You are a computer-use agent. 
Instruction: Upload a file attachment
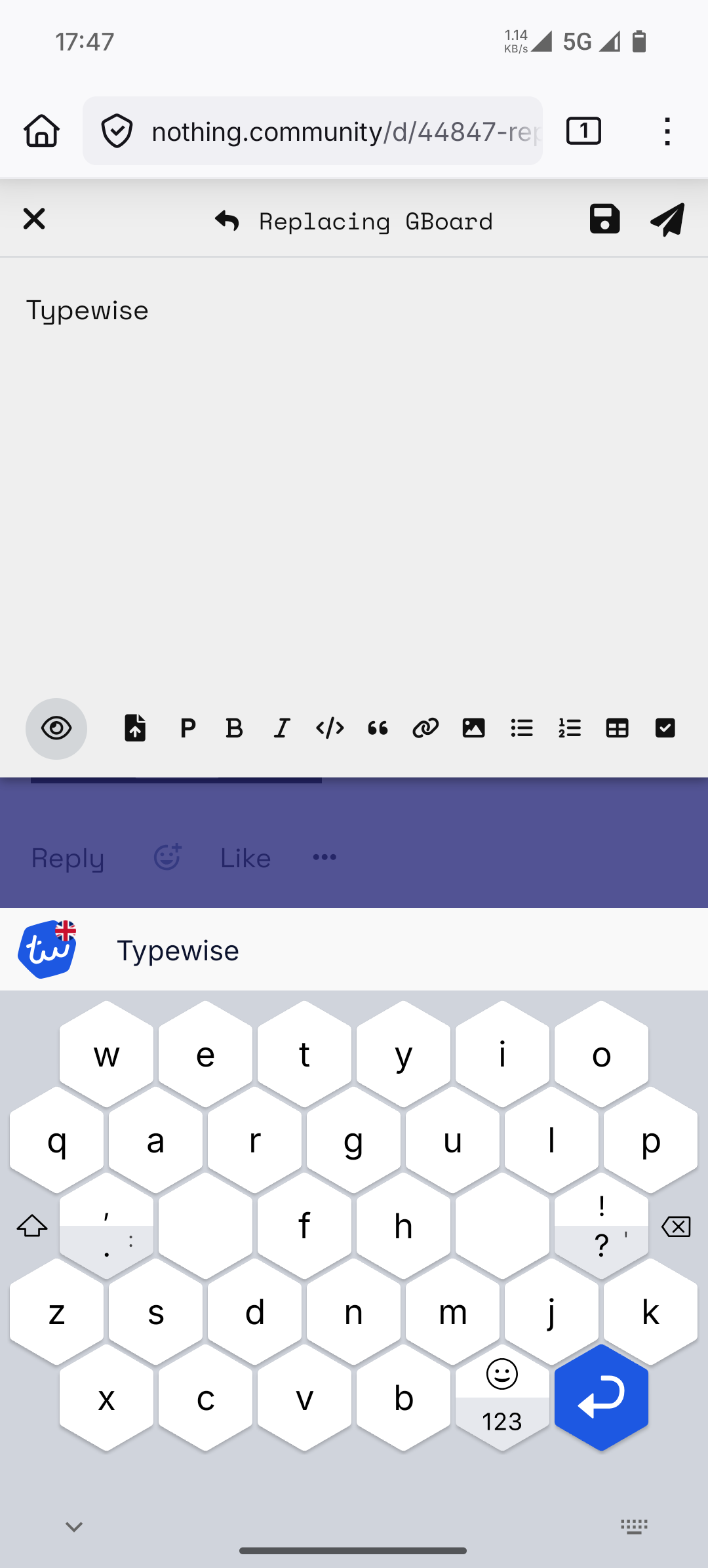click(135, 728)
